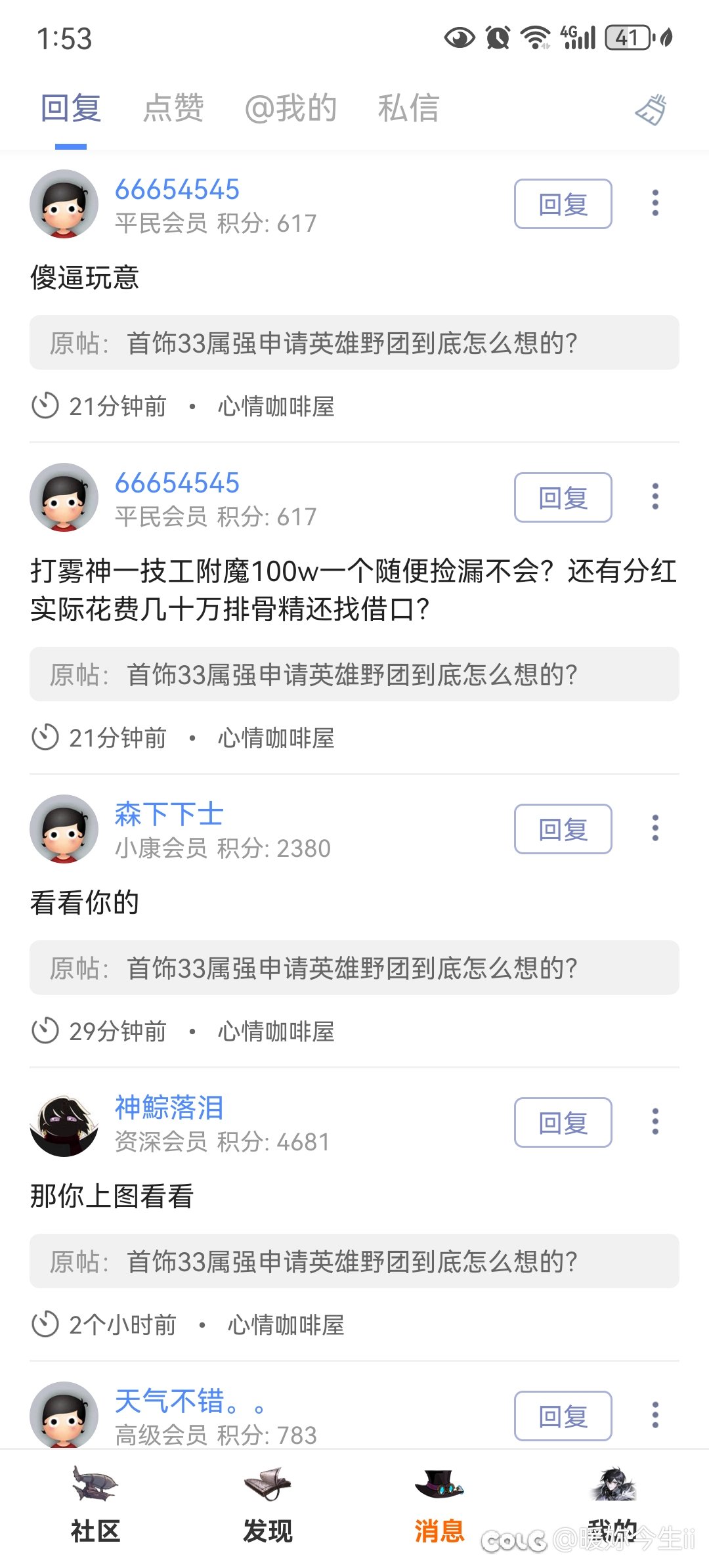The height and width of the screenshot is (1568, 709).
Task: Open the three-dot menu beside 森下下士's reply
Action: [655, 829]
